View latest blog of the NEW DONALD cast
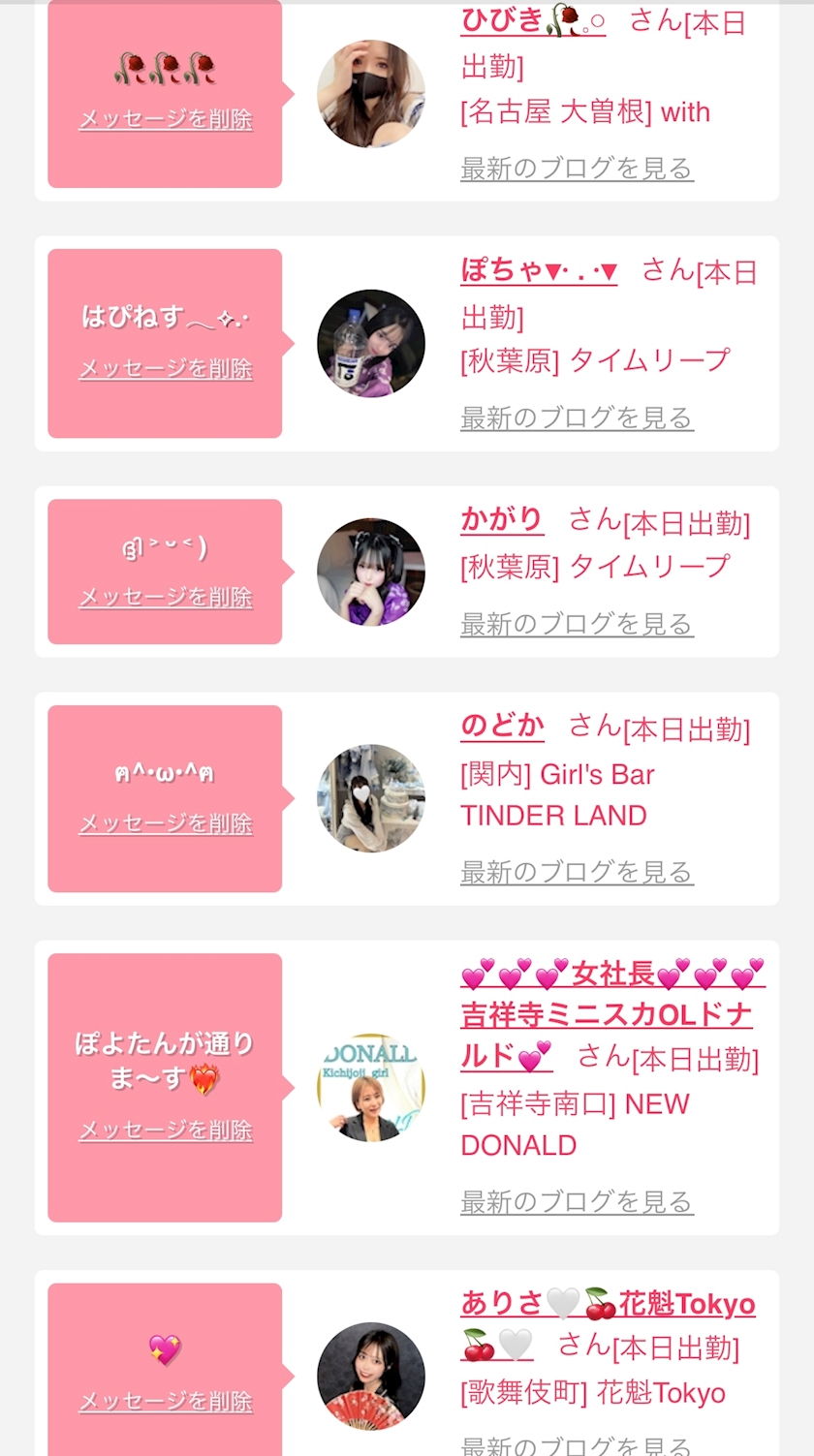 pyautogui.click(x=577, y=1202)
